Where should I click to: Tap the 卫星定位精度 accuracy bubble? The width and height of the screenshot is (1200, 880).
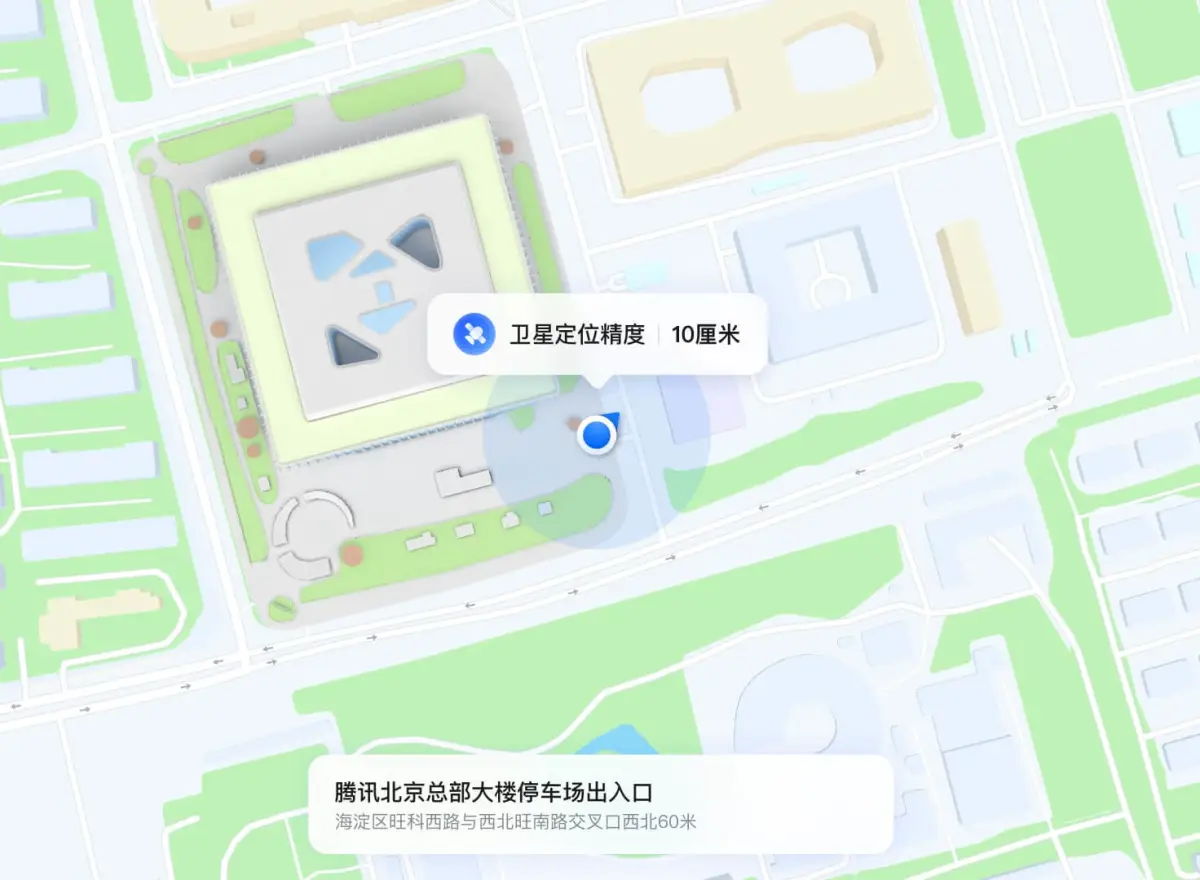[597, 334]
